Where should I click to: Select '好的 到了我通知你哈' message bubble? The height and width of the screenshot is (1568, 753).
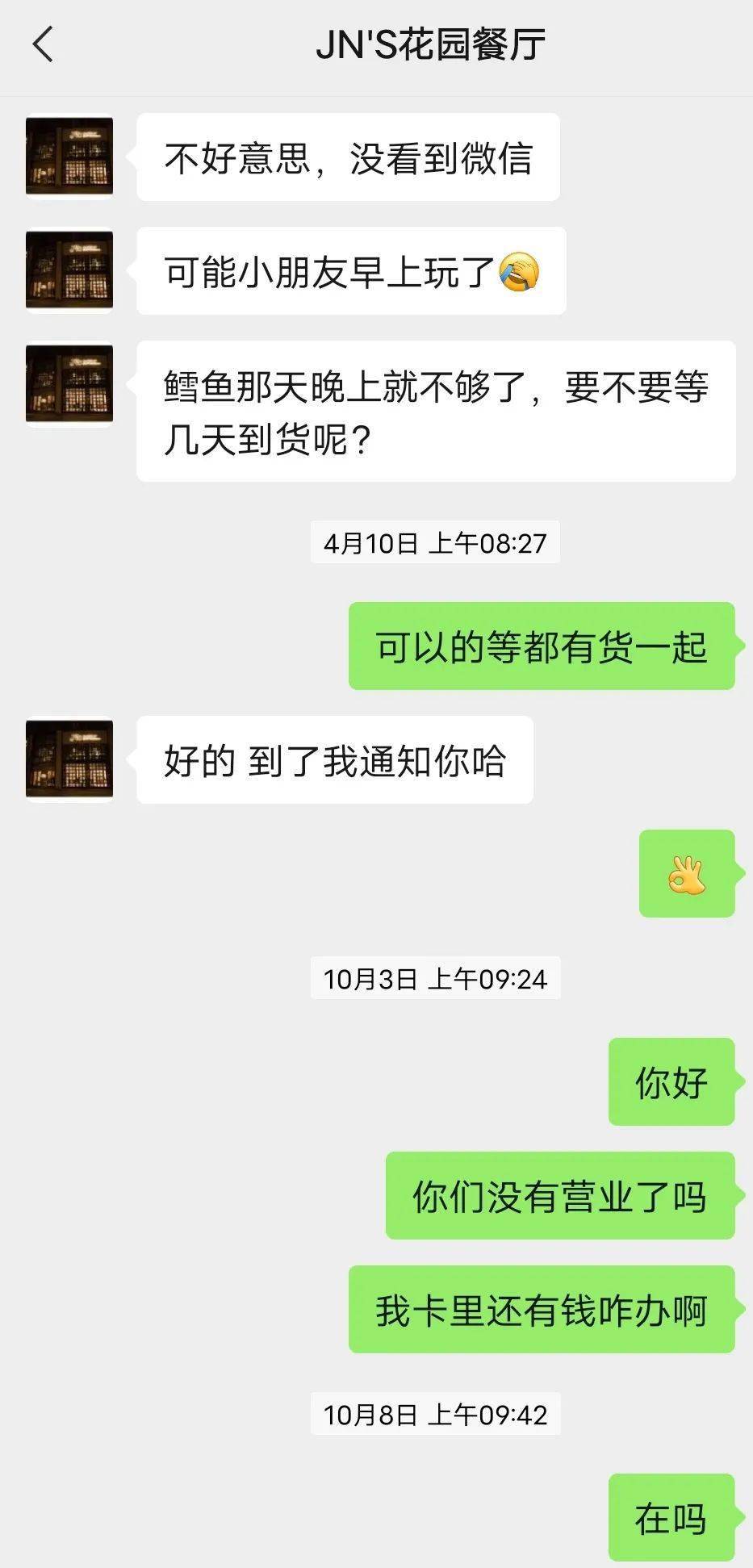337,759
